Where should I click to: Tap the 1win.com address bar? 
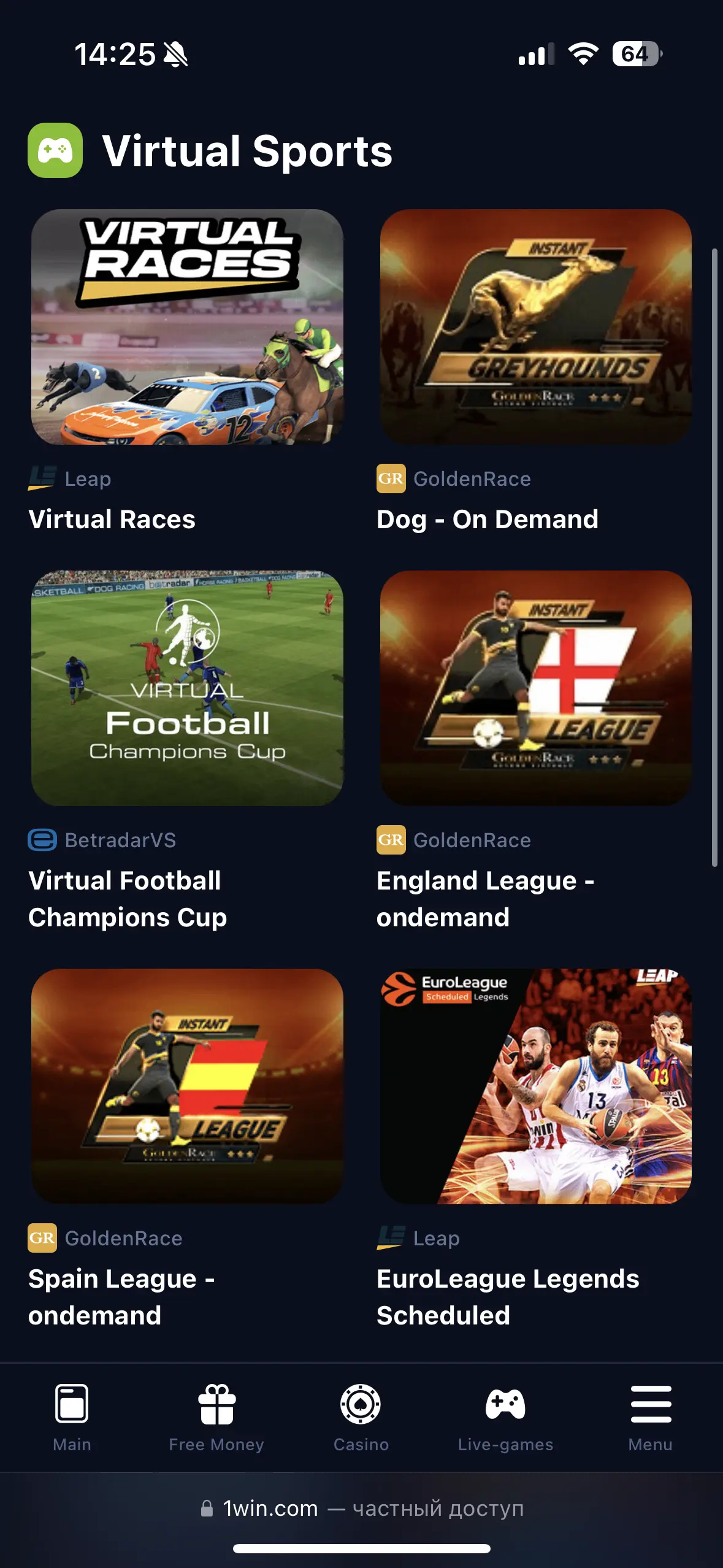[362, 1508]
